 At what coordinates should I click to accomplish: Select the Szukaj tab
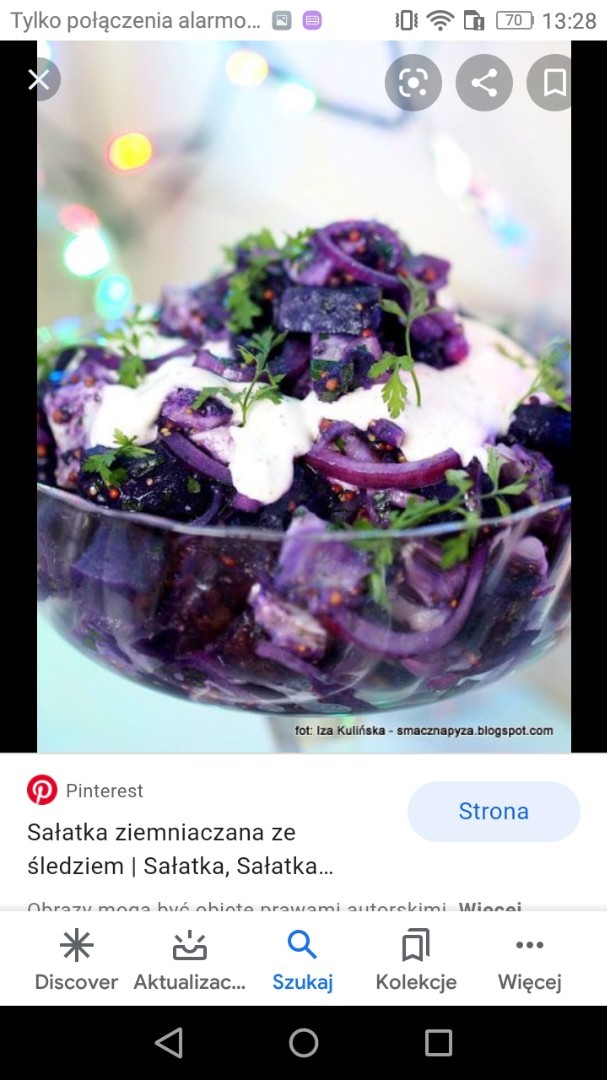tap(302, 960)
